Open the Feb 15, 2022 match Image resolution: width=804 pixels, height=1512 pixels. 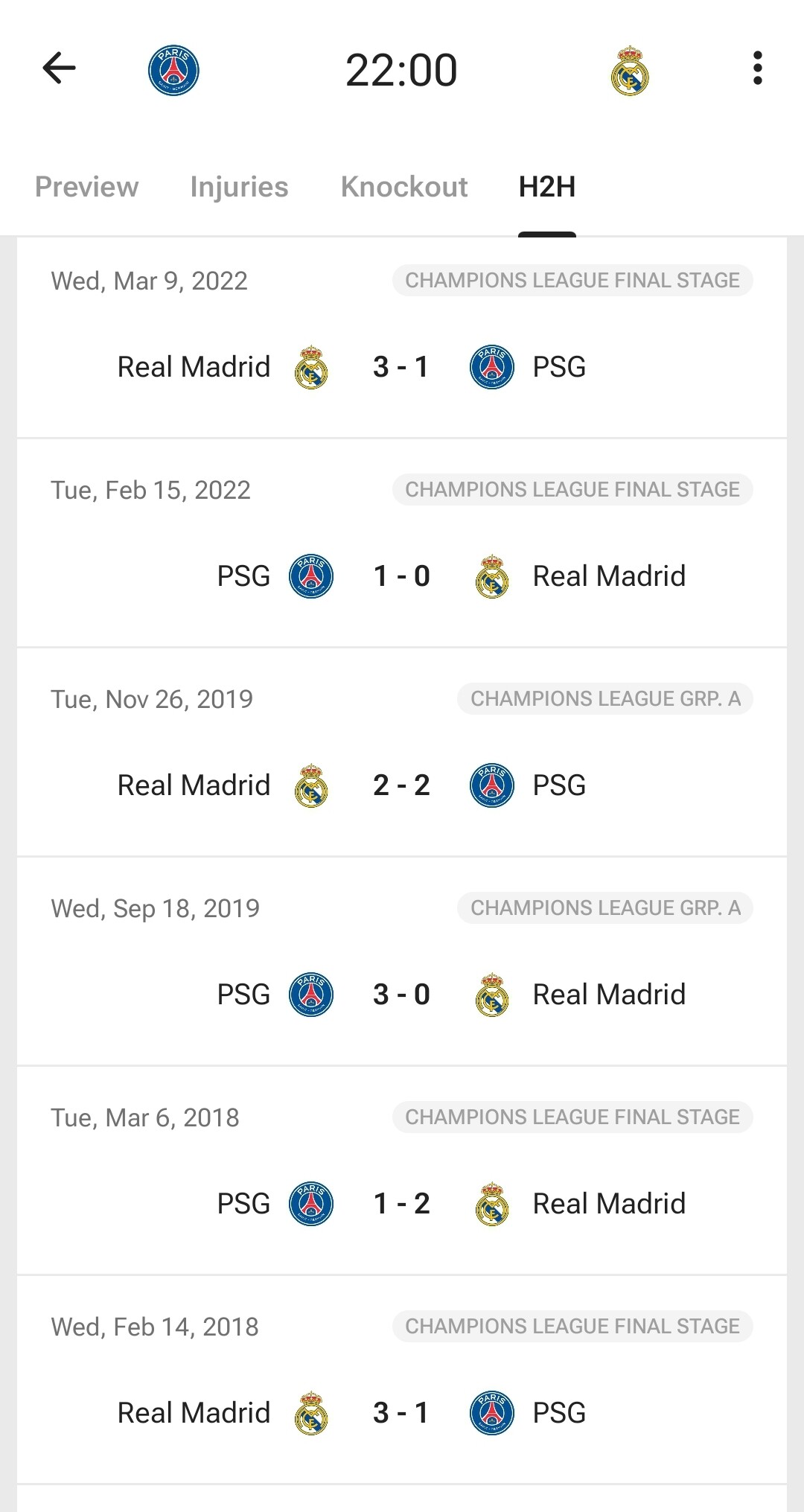[402, 543]
